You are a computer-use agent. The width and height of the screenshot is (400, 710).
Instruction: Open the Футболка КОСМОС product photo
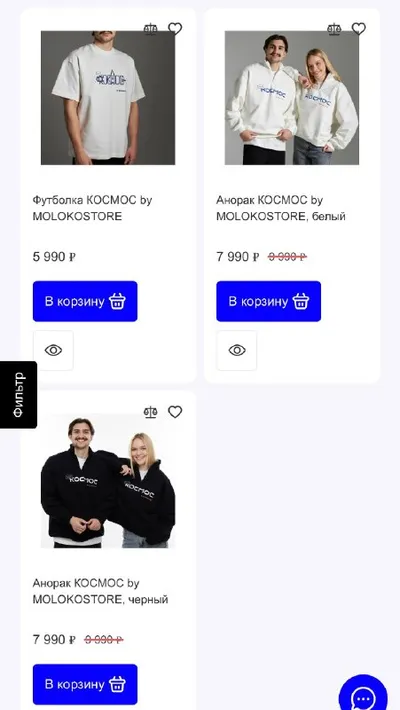pyautogui.click(x=108, y=98)
